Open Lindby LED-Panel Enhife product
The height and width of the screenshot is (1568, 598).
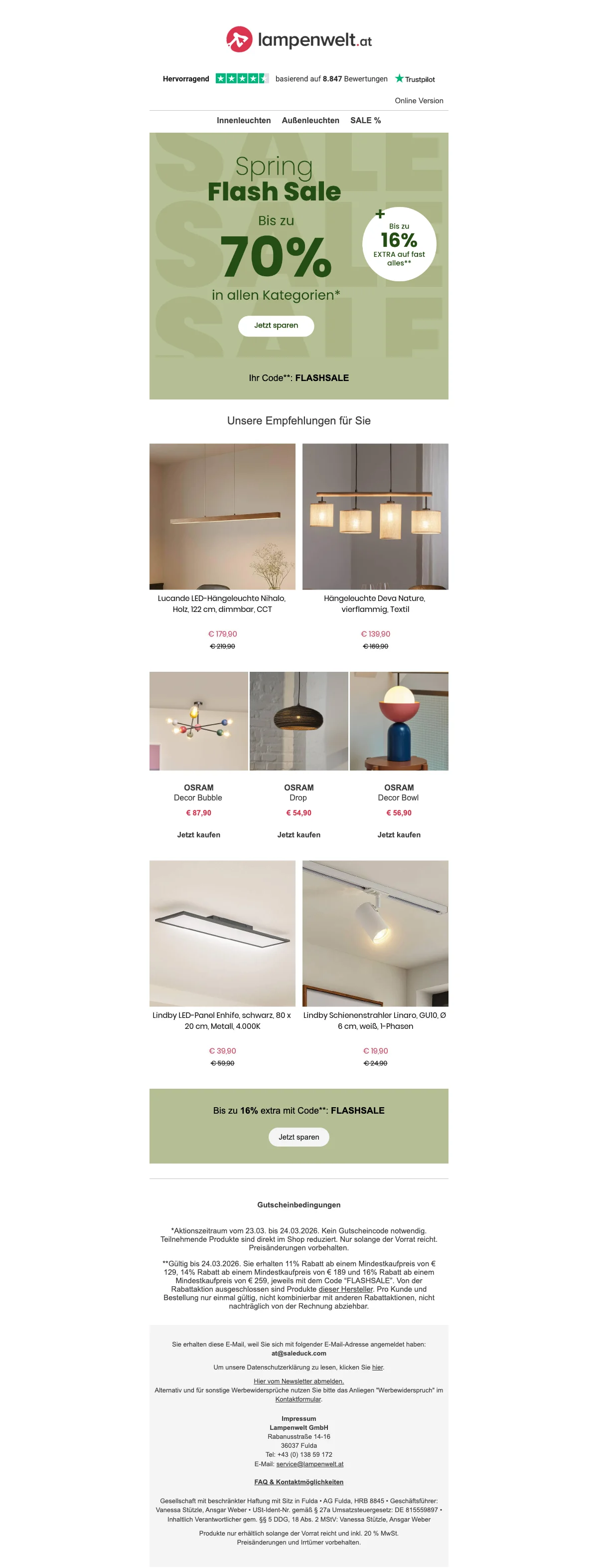point(222,933)
